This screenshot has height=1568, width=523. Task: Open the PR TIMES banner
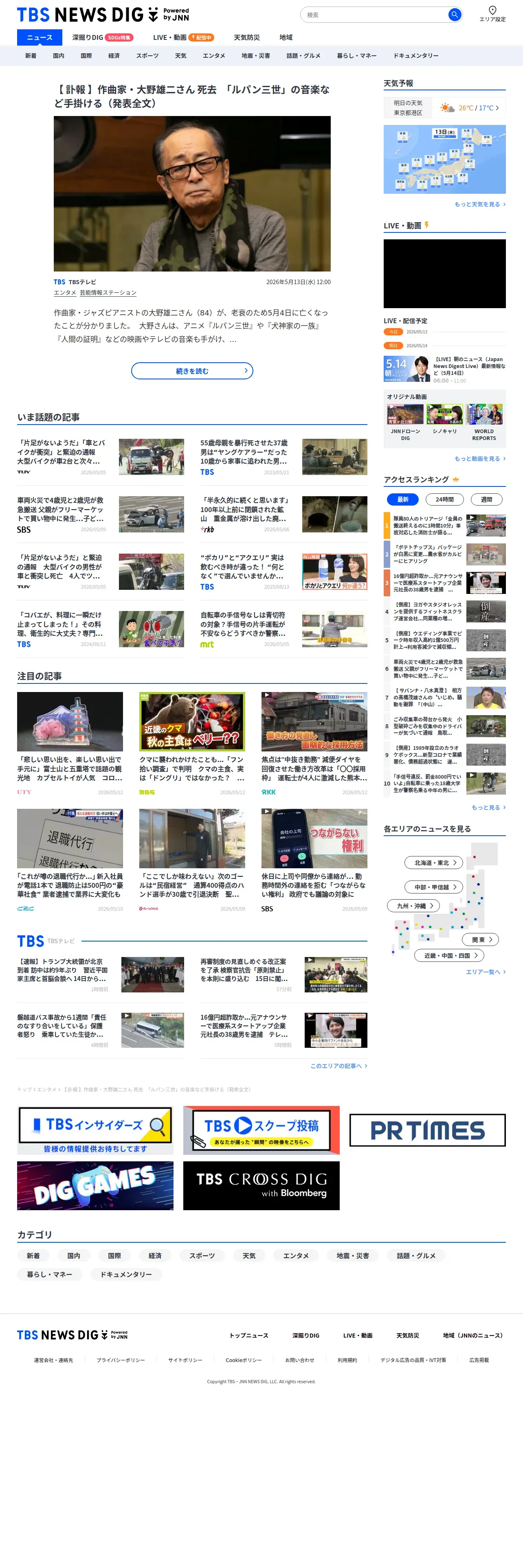427,1130
